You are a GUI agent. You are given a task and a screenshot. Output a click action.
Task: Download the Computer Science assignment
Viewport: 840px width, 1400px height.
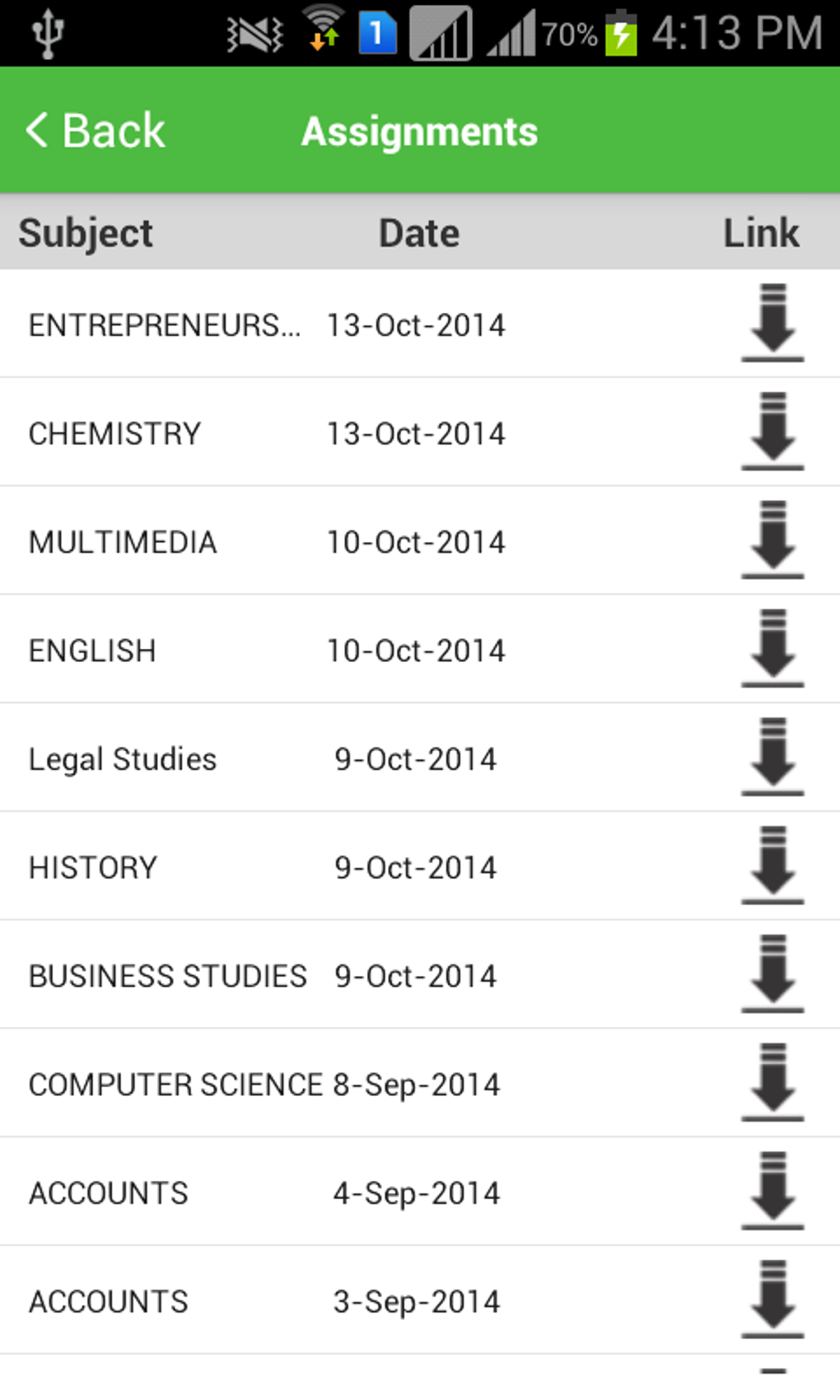click(x=772, y=1084)
